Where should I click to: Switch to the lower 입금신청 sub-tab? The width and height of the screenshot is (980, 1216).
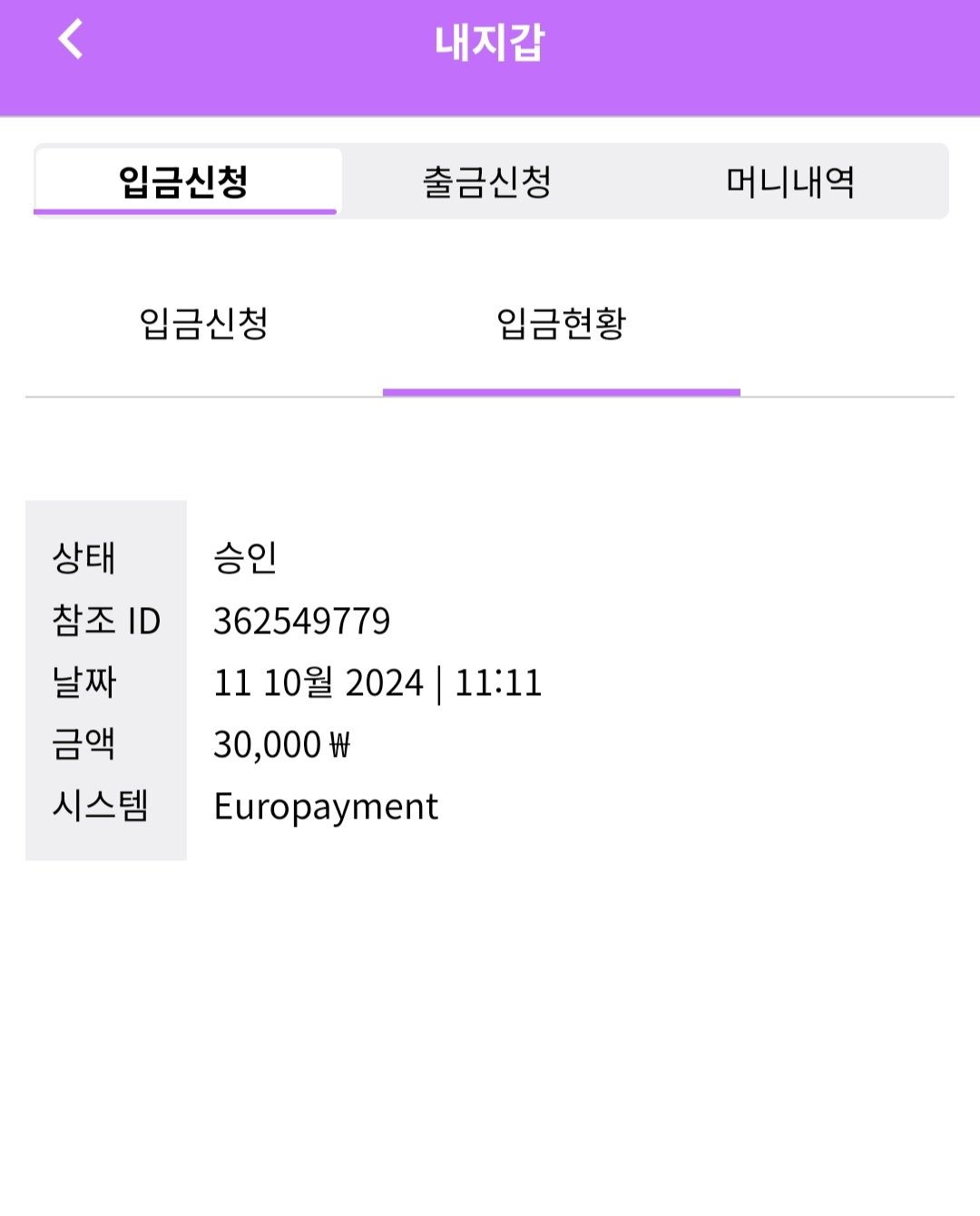pos(204,323)
